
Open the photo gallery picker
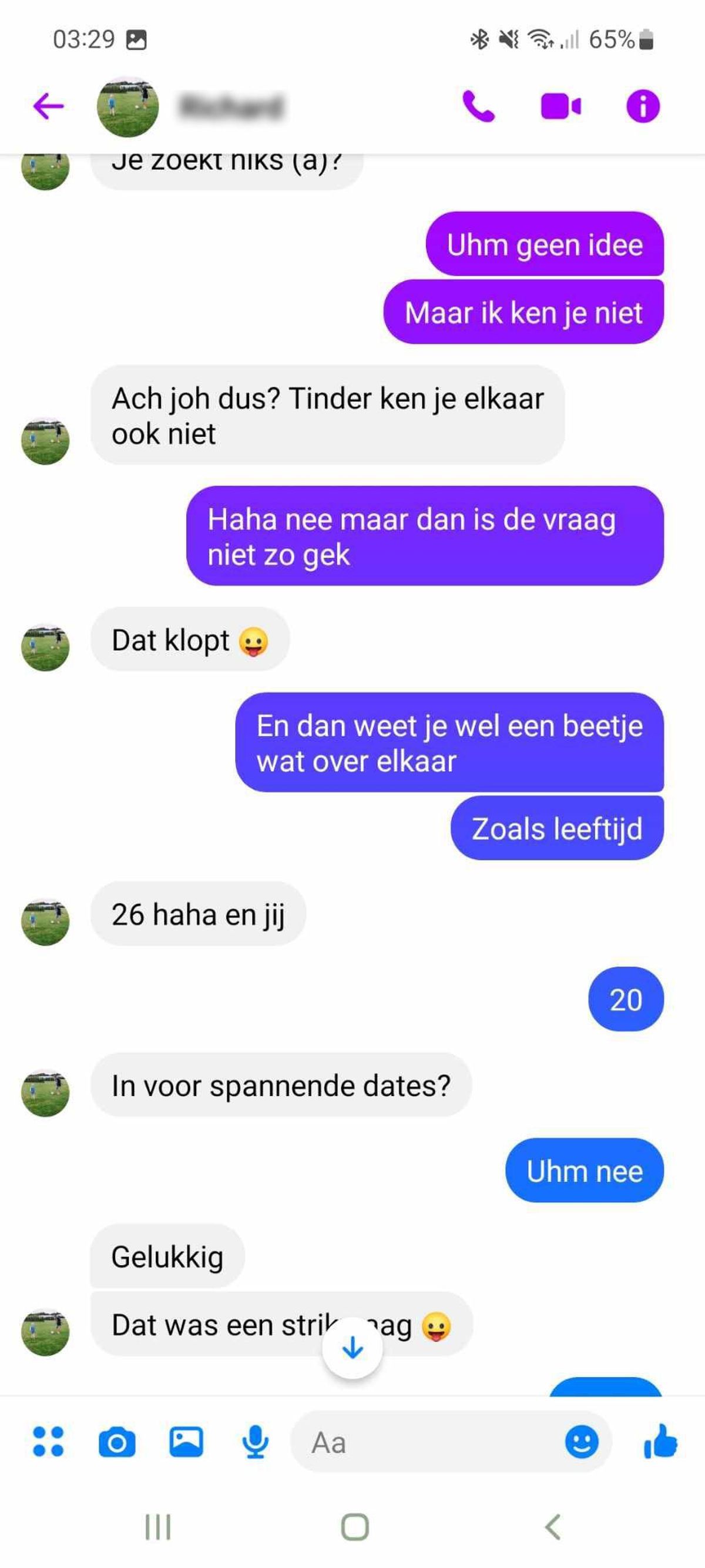coord(186,1442)
